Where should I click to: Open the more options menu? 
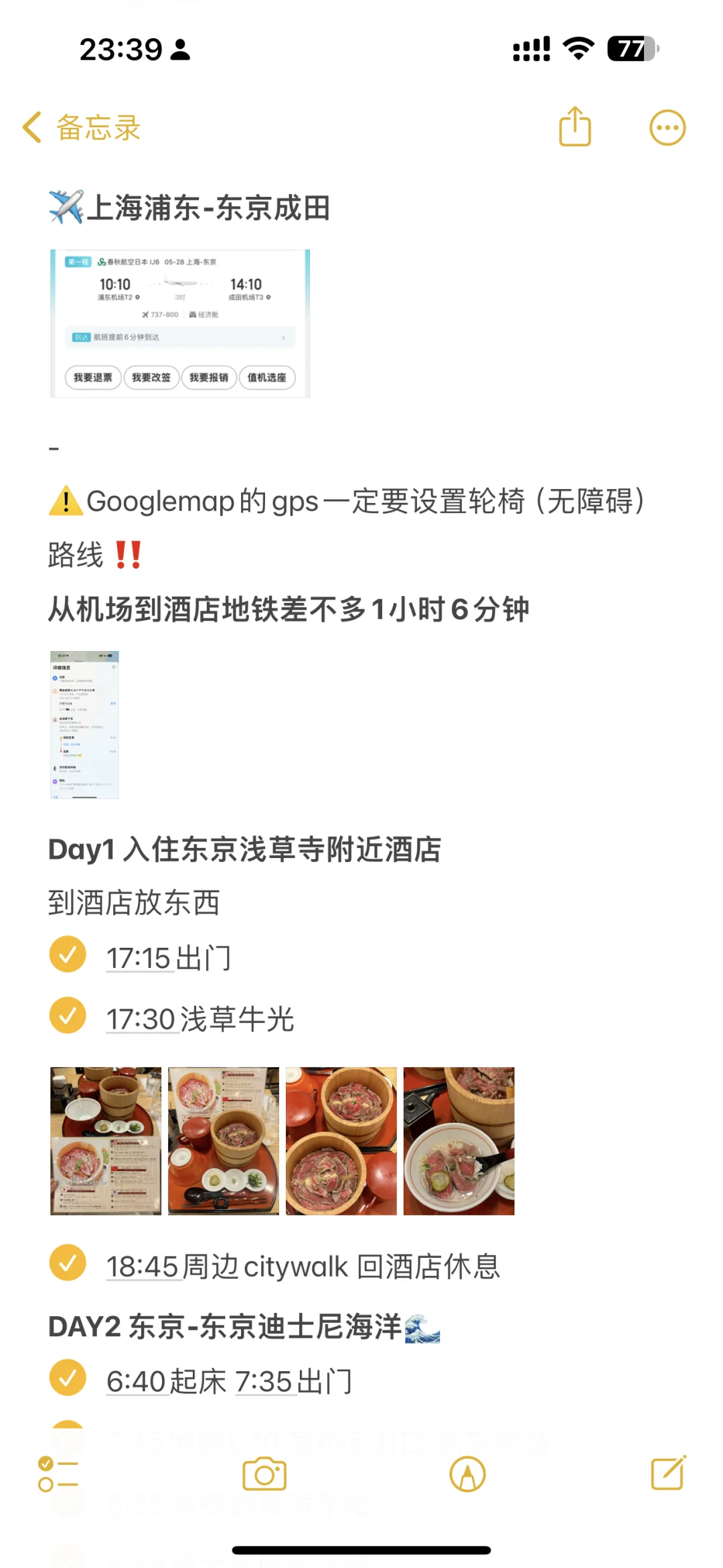667,127
